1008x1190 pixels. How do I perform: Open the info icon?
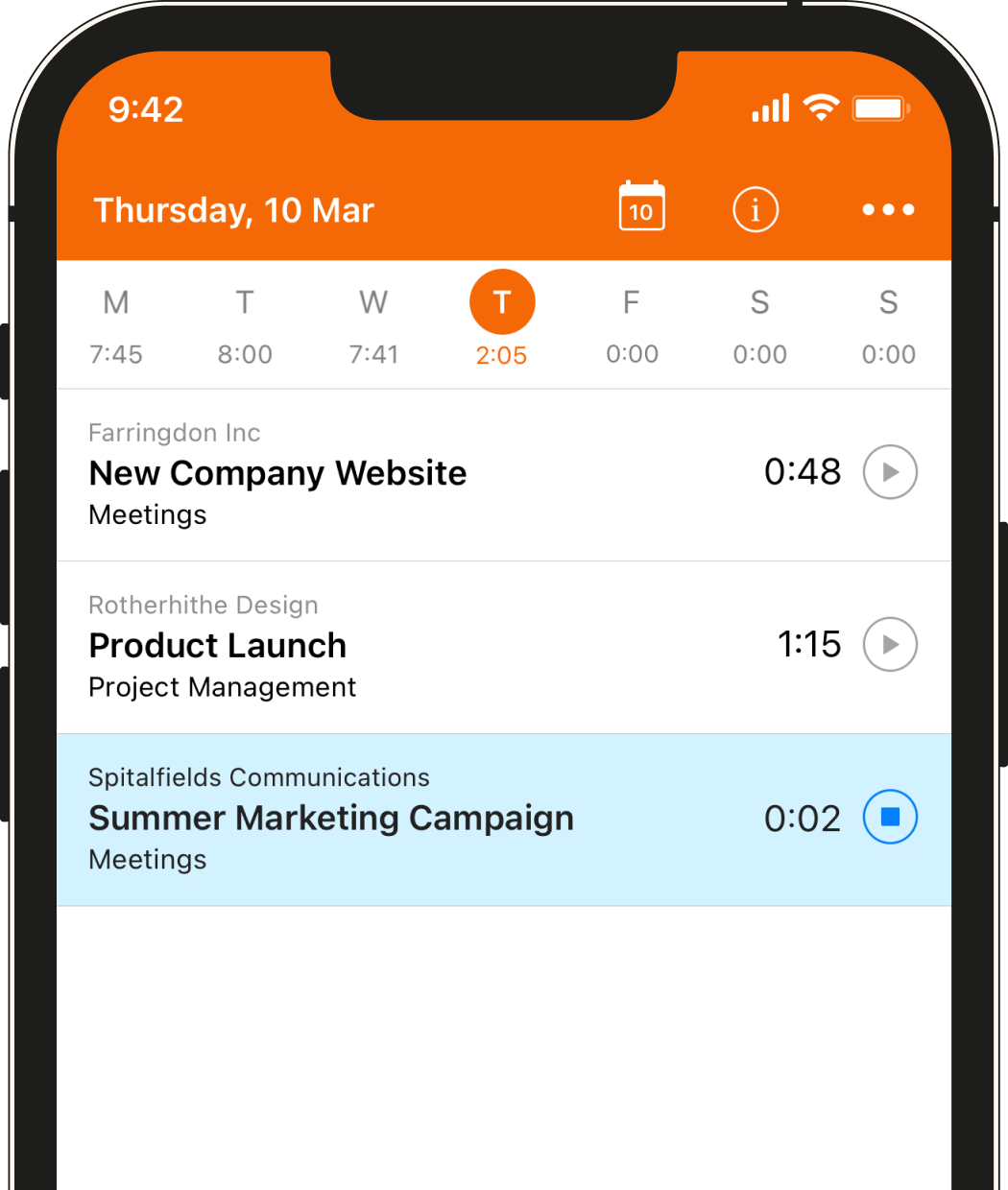point(756,209)
